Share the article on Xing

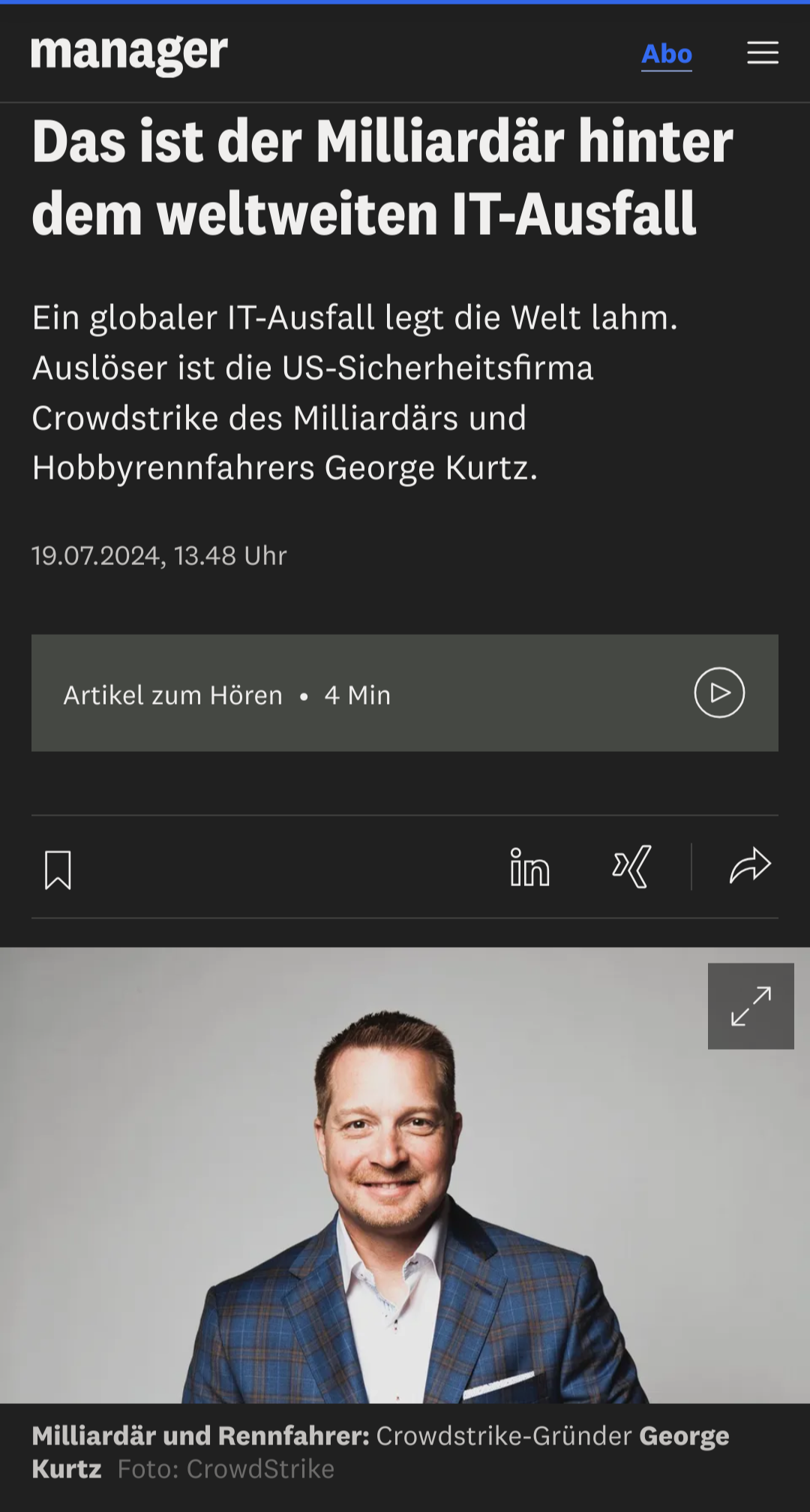click(x=631, y=867)
